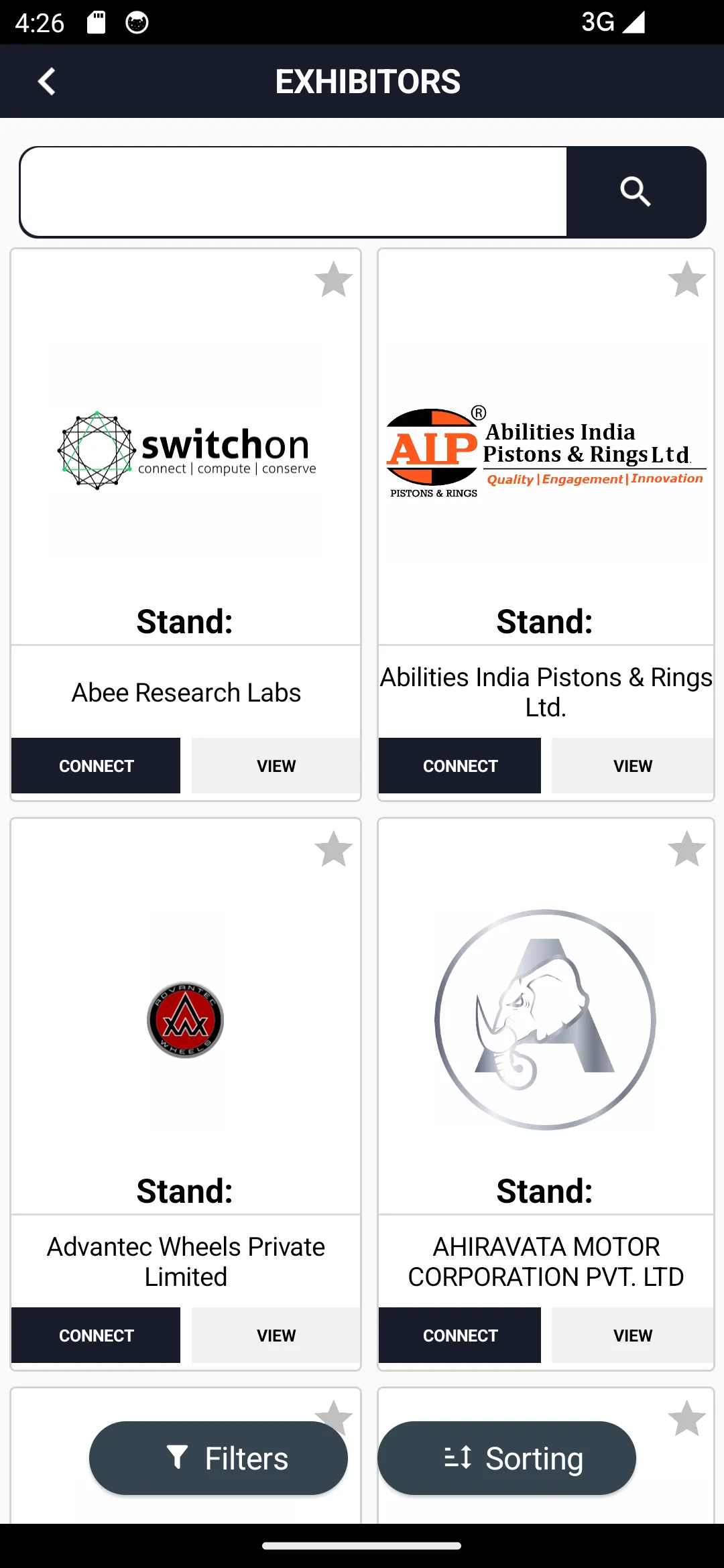This screenshot has height=1568, width=724.
Task: Connect with Abee Research Labs
Action: pyautogui.click(x=96, y=765)
